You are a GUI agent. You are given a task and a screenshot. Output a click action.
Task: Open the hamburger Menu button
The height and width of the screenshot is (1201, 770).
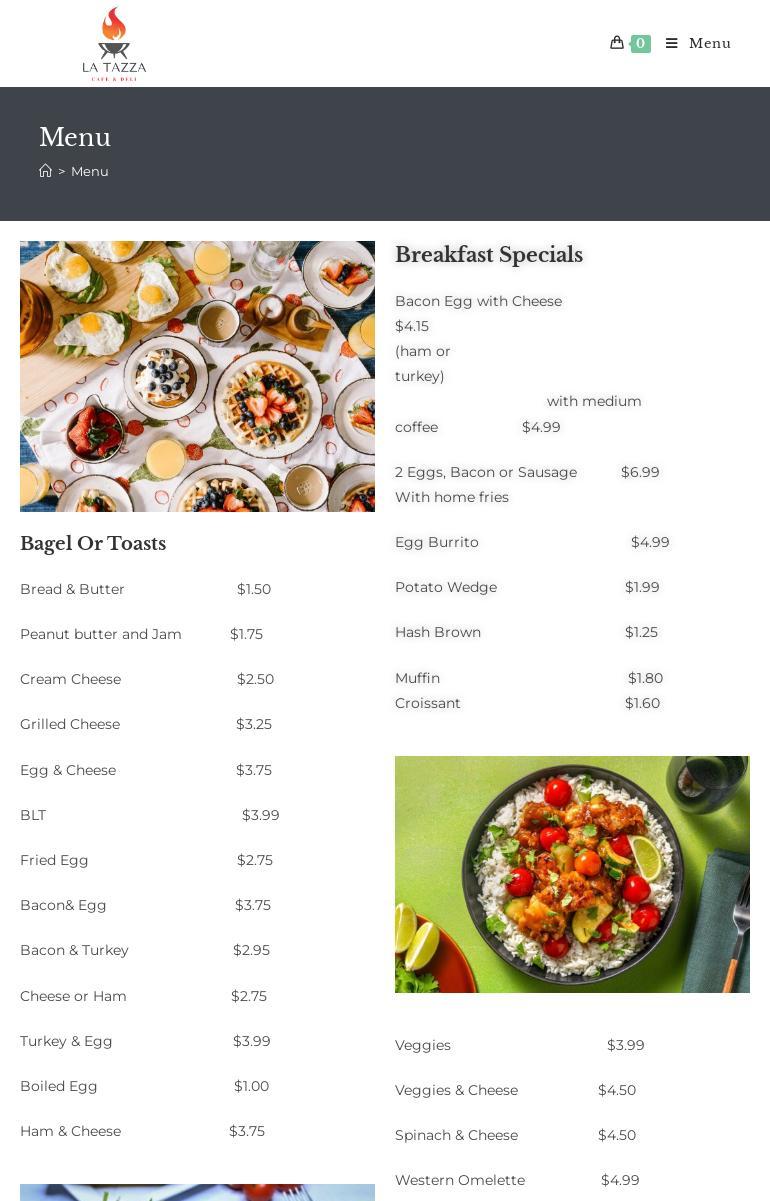pyautogui.click(x=698, y=43)
